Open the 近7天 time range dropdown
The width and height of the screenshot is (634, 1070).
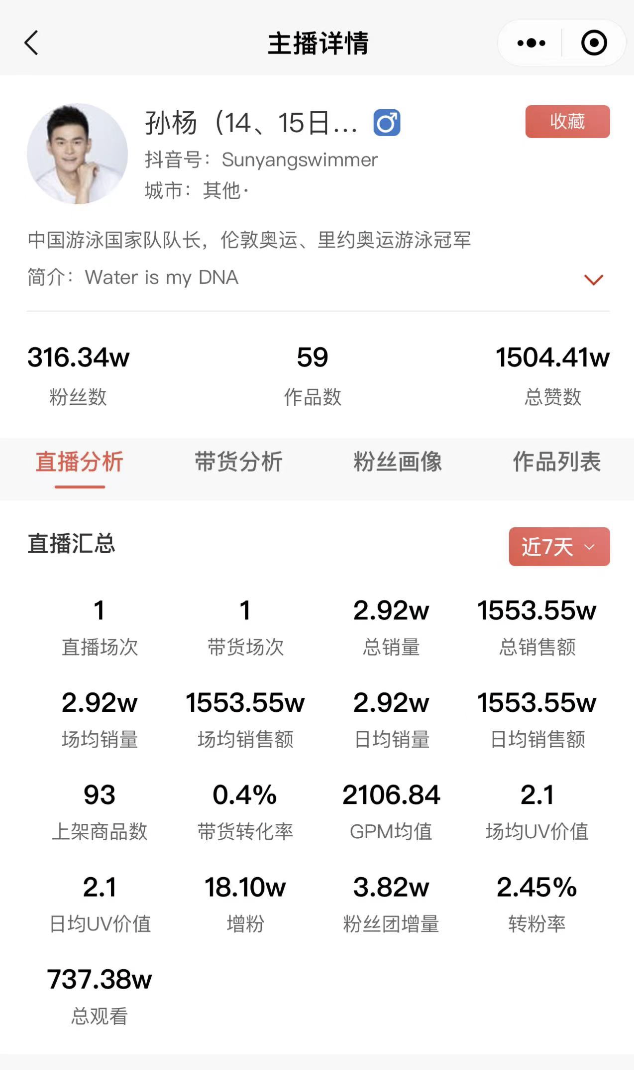tap(559, 547)
